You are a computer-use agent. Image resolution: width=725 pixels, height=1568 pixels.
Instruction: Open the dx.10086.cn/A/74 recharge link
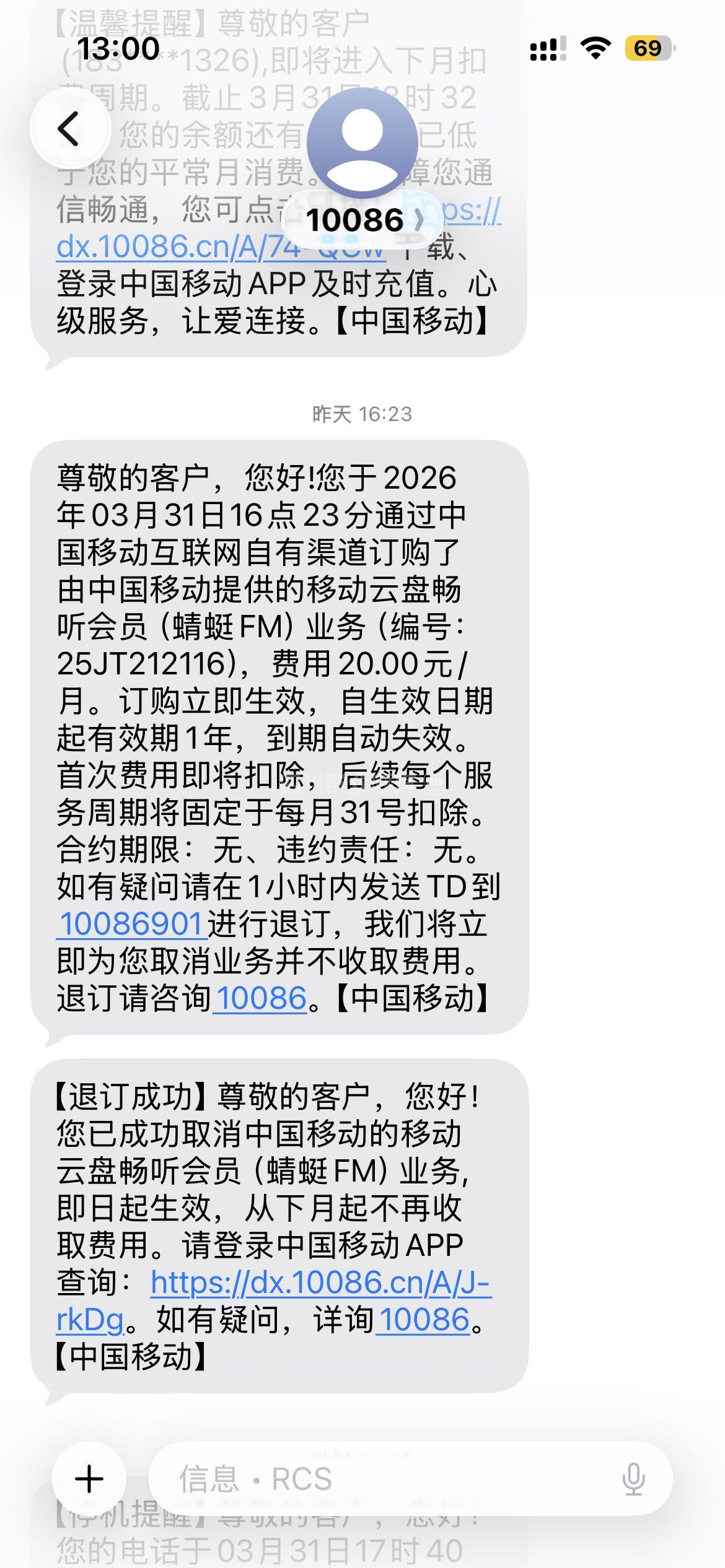tap(174, 247)
